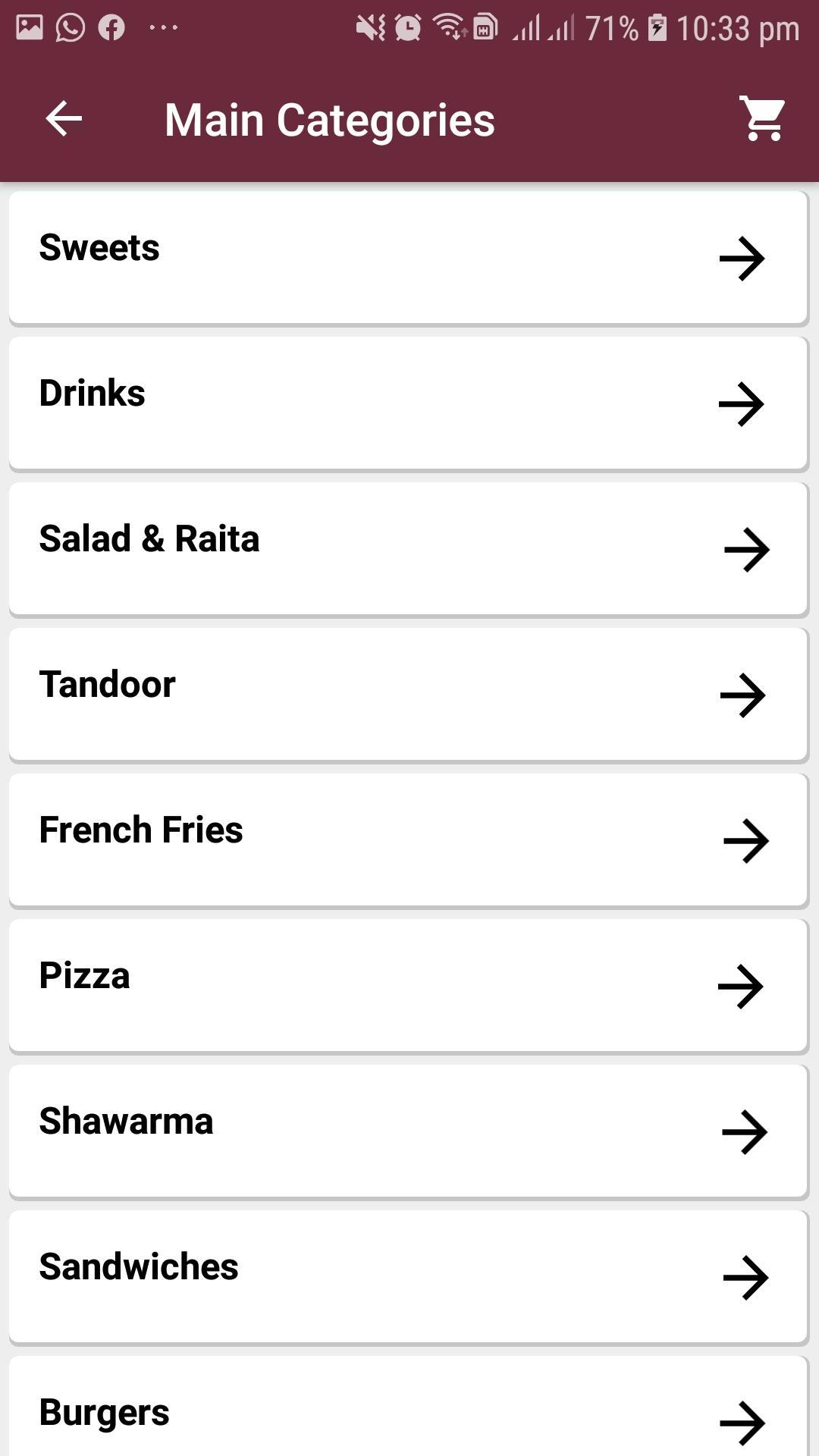This screenshot has width=819, height=1456.
Task: Open the Shawarma category
Action: [408, 1131]
